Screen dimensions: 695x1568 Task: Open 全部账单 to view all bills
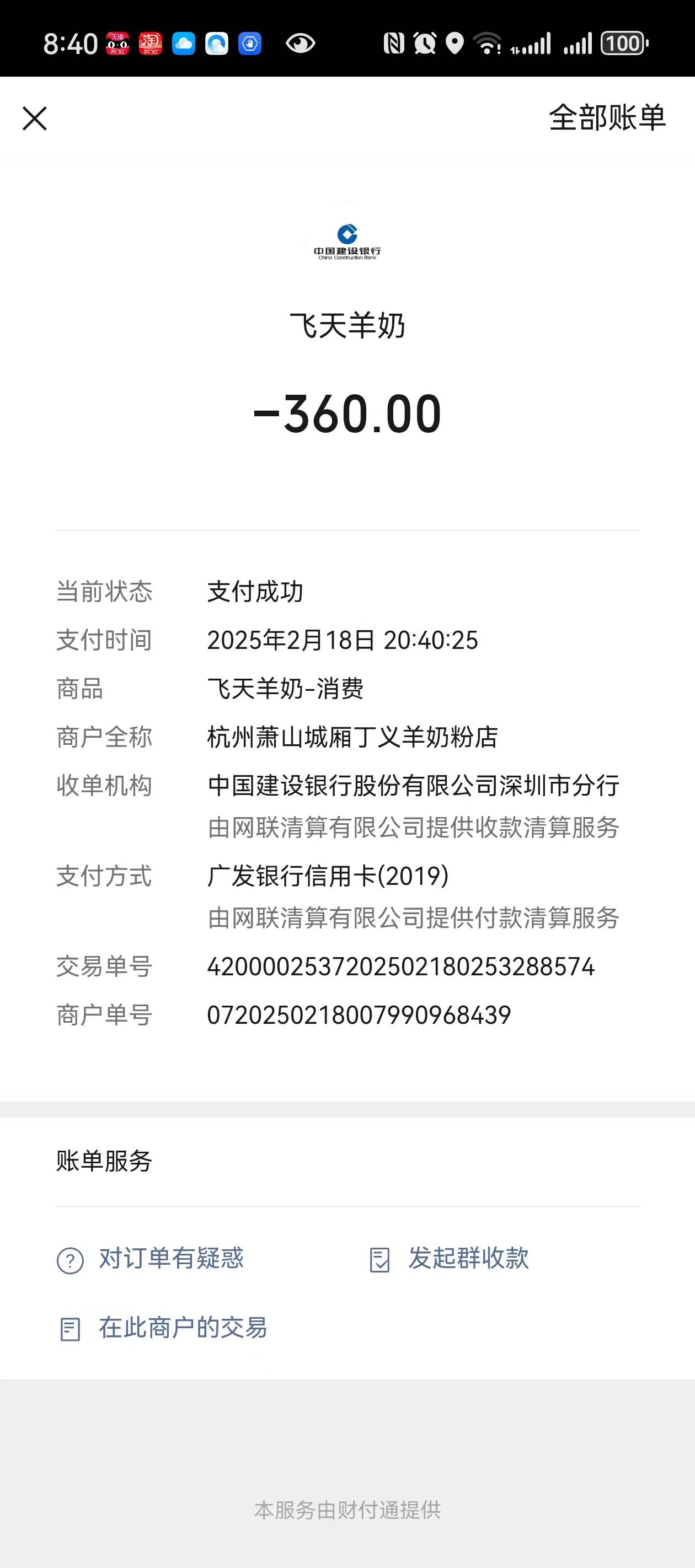[x=607, y=117]
